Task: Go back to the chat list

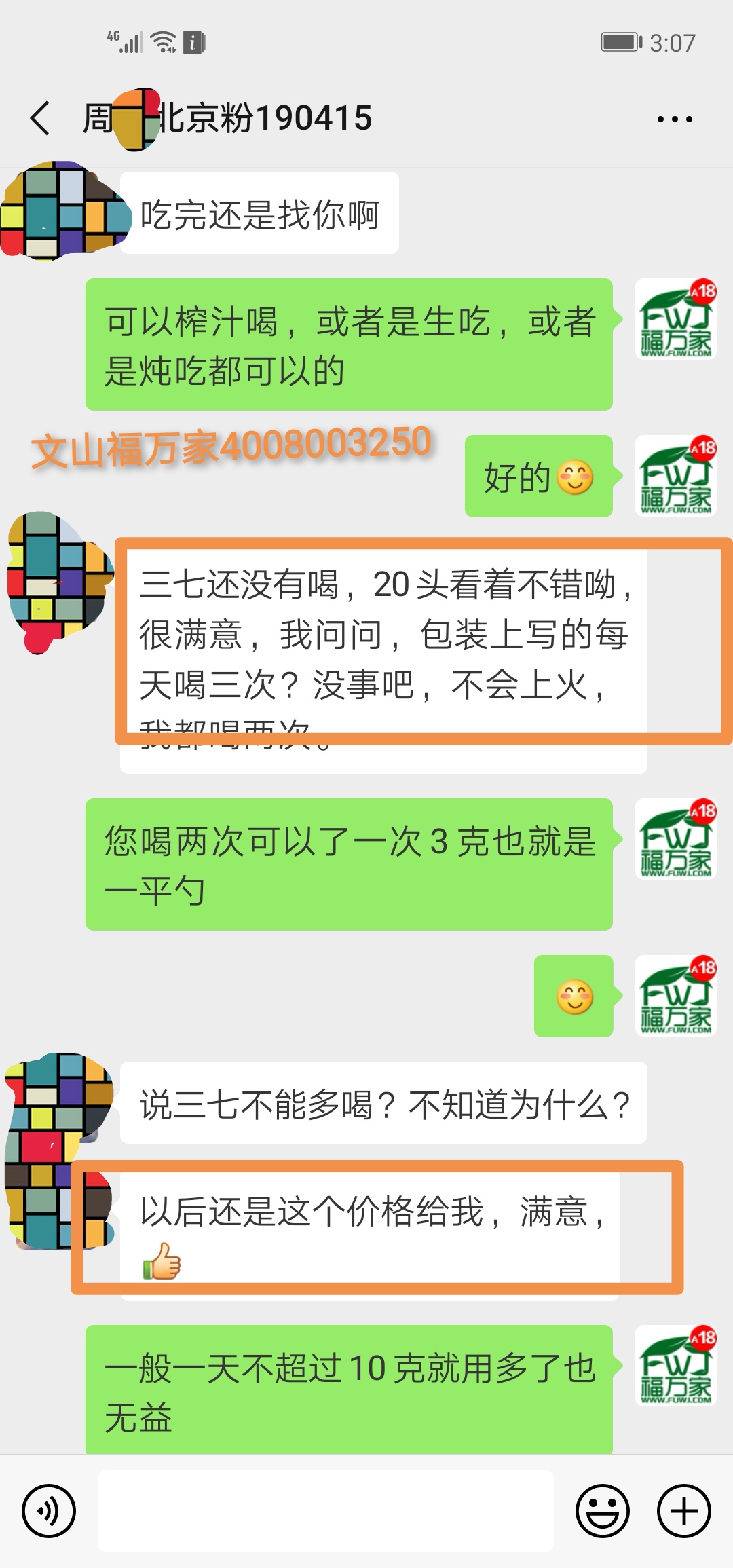Action: [x=41, y=118]
